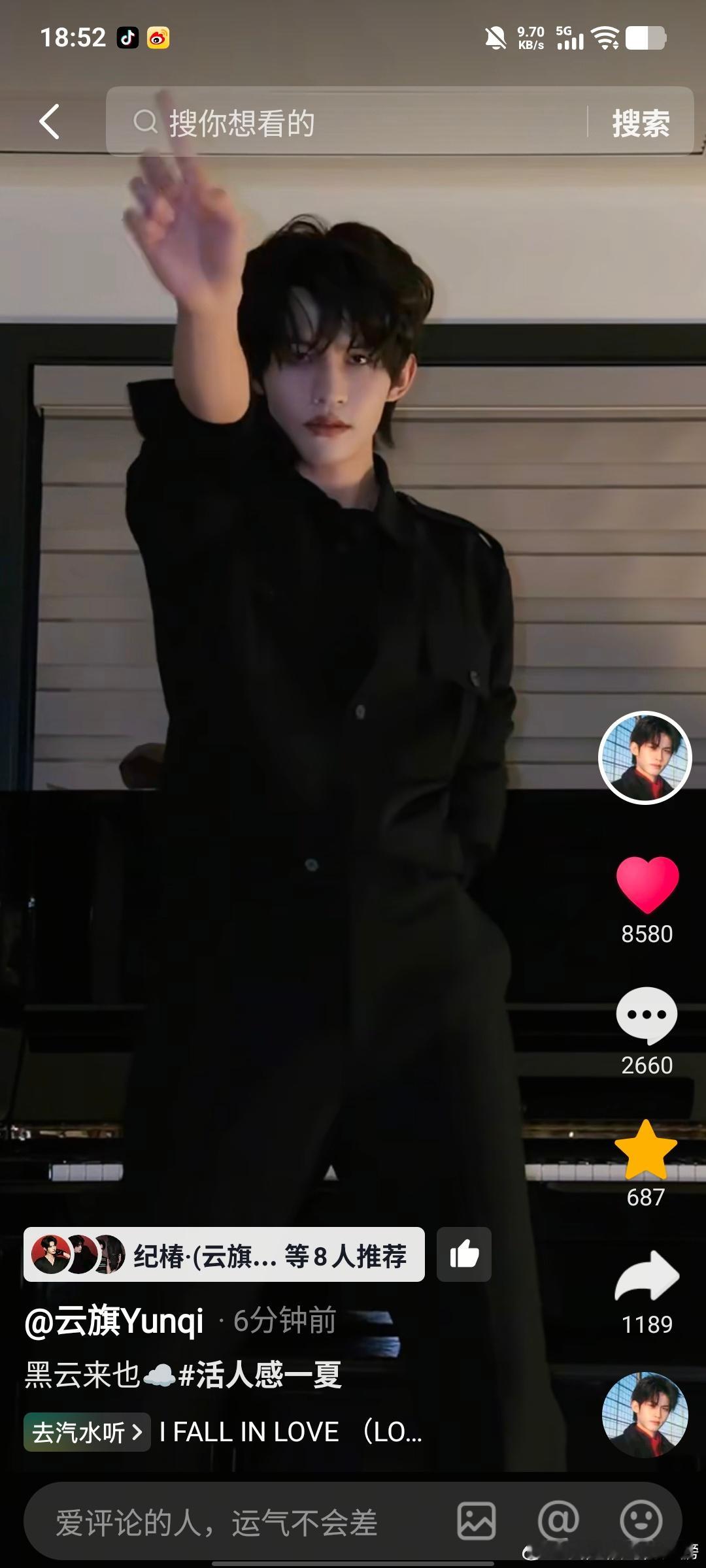Open the creator's avatar above the heart
This screenshot has height=1568, width=706.
point(645,758)
